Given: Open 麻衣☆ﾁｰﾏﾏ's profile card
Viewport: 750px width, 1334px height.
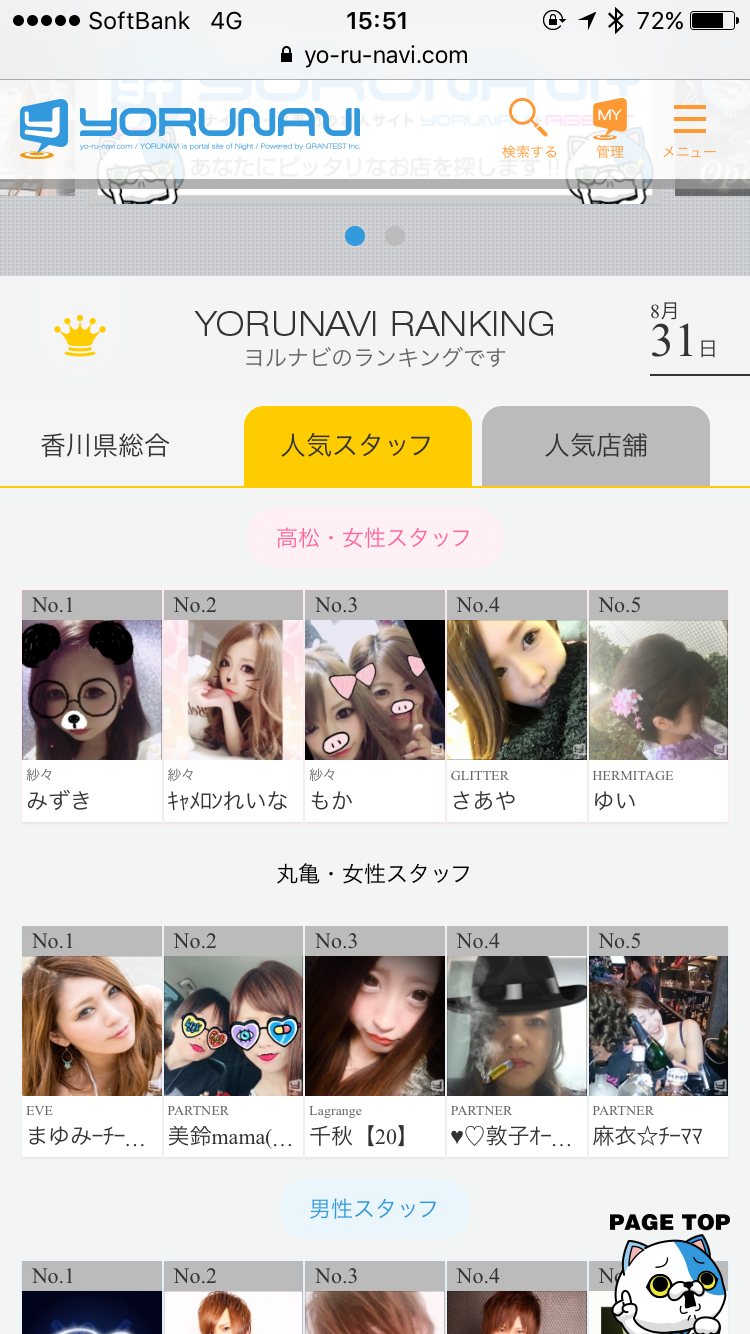Looking at the screenshot, I should click(658, 1042).
